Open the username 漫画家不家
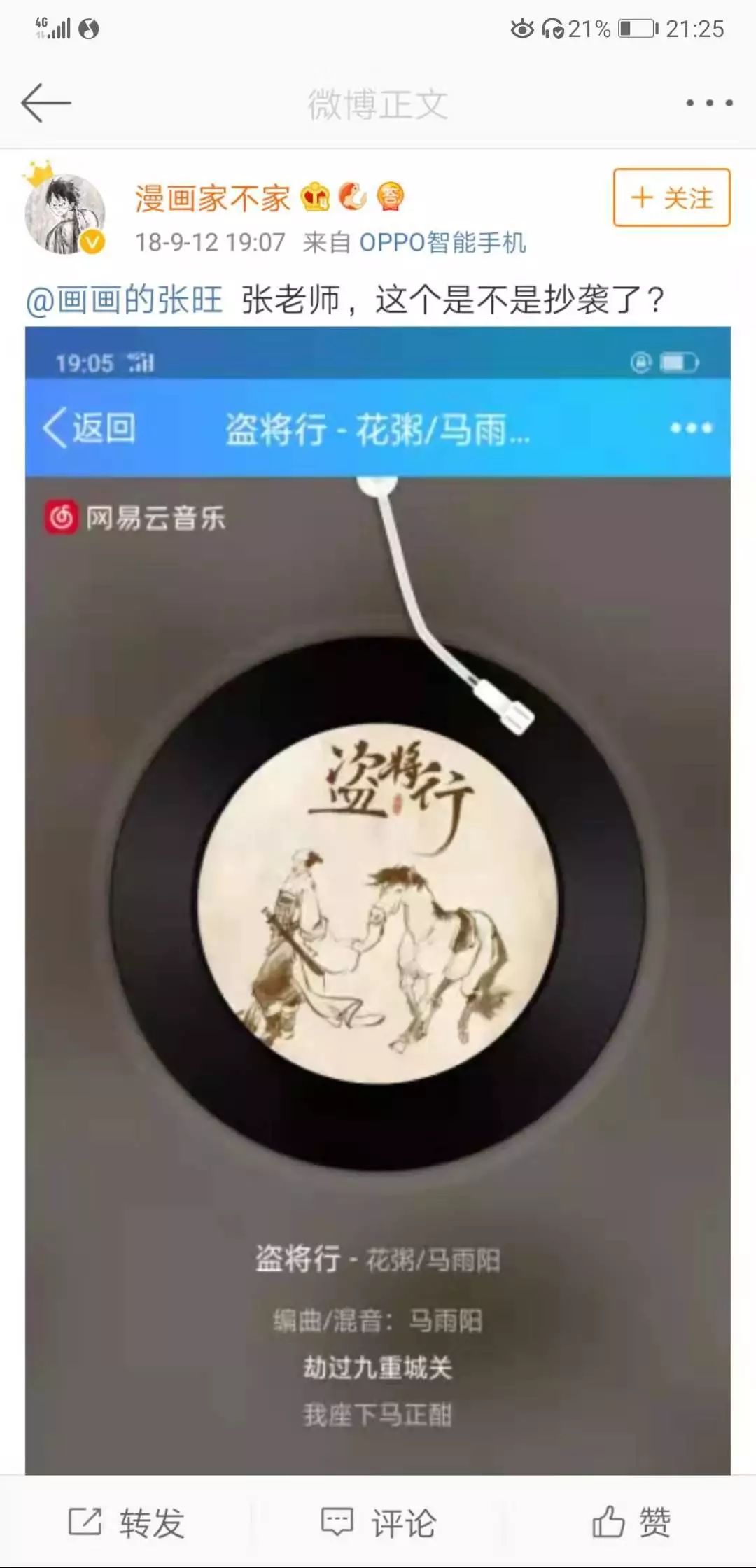The image size is (756, 1568). (212, 198)
